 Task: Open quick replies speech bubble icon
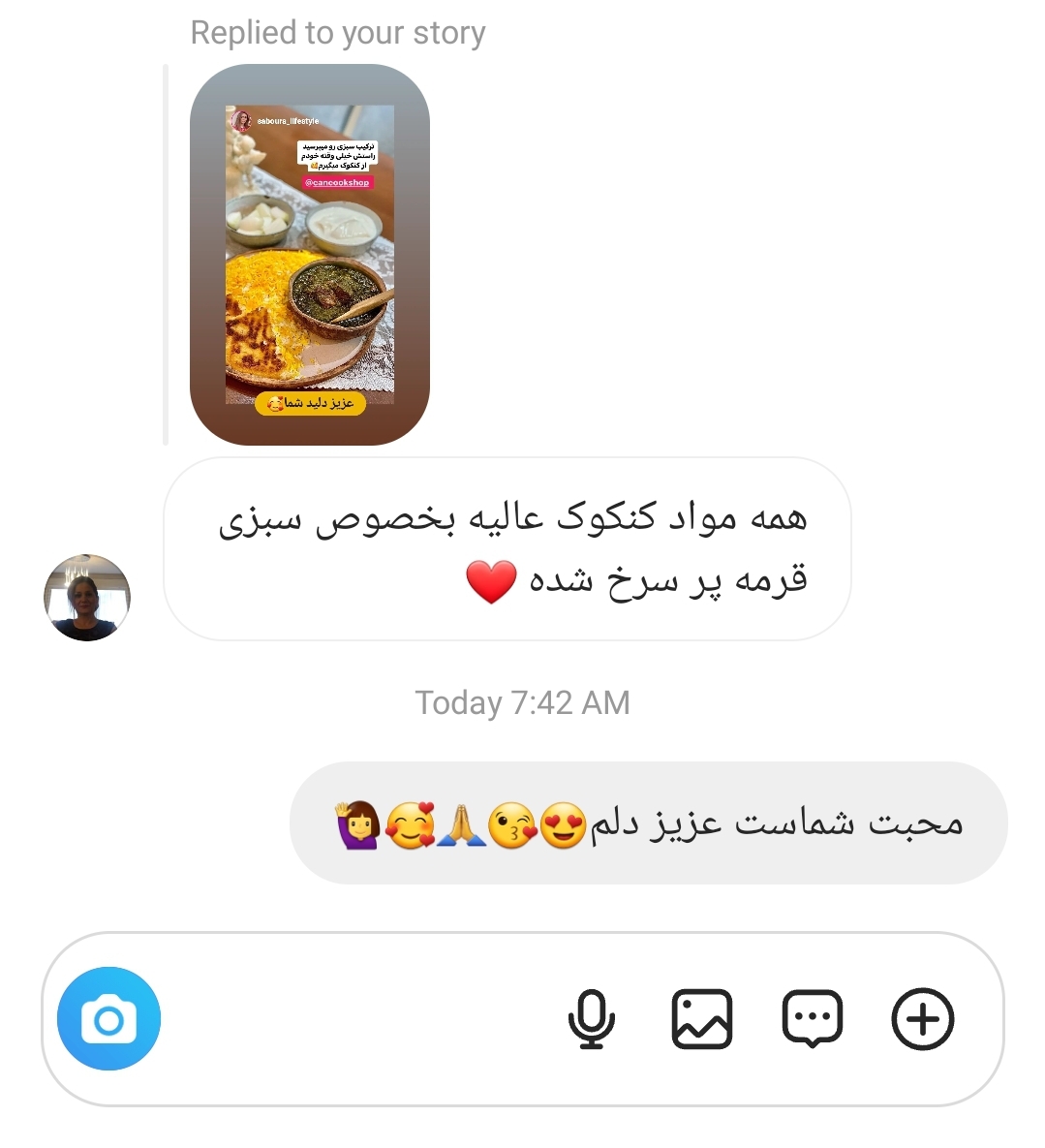coord(812,1019)
